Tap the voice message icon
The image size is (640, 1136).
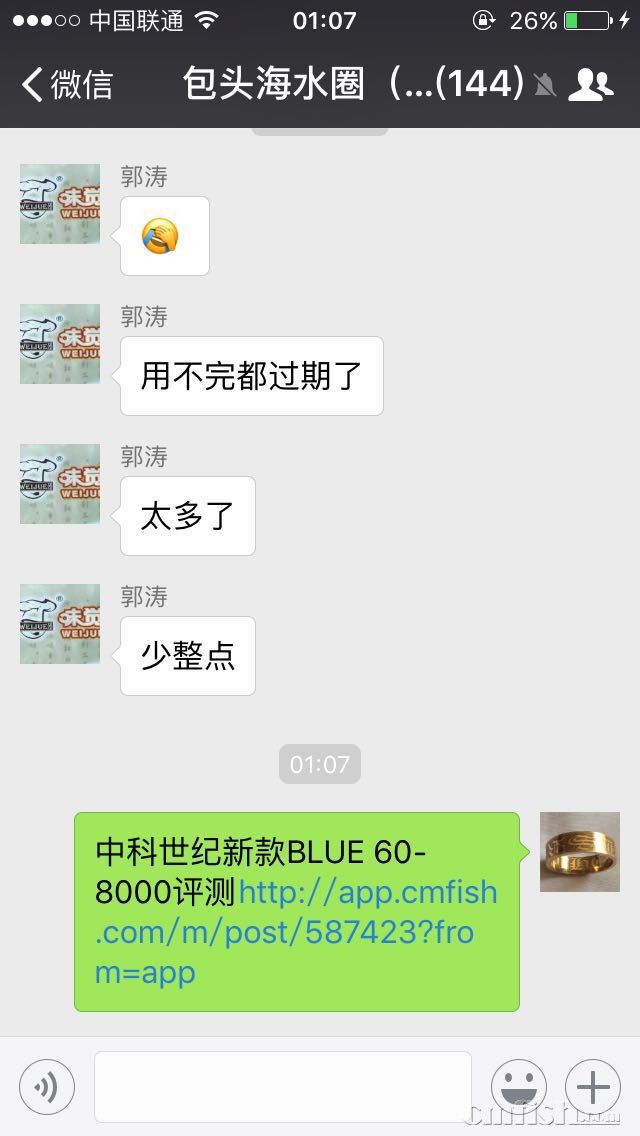click(x=46, y=1086)
